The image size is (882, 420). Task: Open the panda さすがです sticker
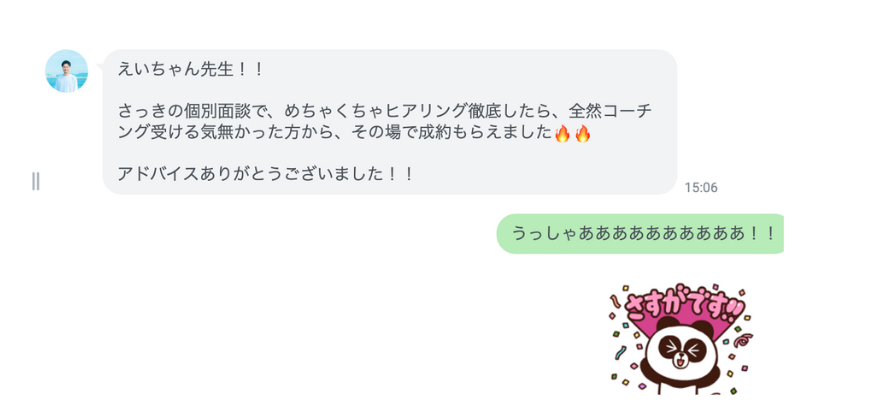pyautogui.click(x=678, y=340)
